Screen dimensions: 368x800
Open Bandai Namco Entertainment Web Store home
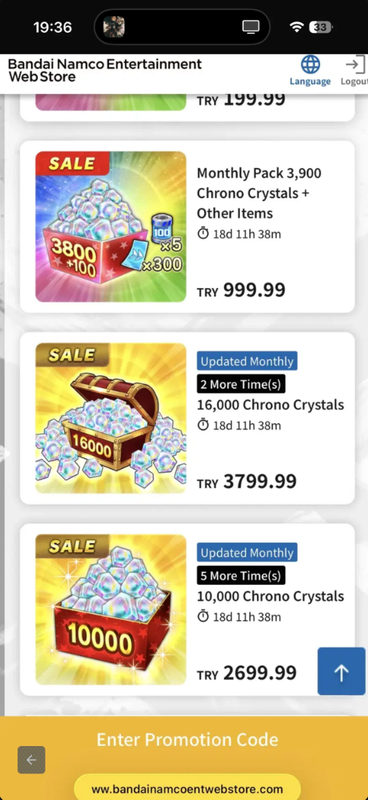[x=105, y=70]
